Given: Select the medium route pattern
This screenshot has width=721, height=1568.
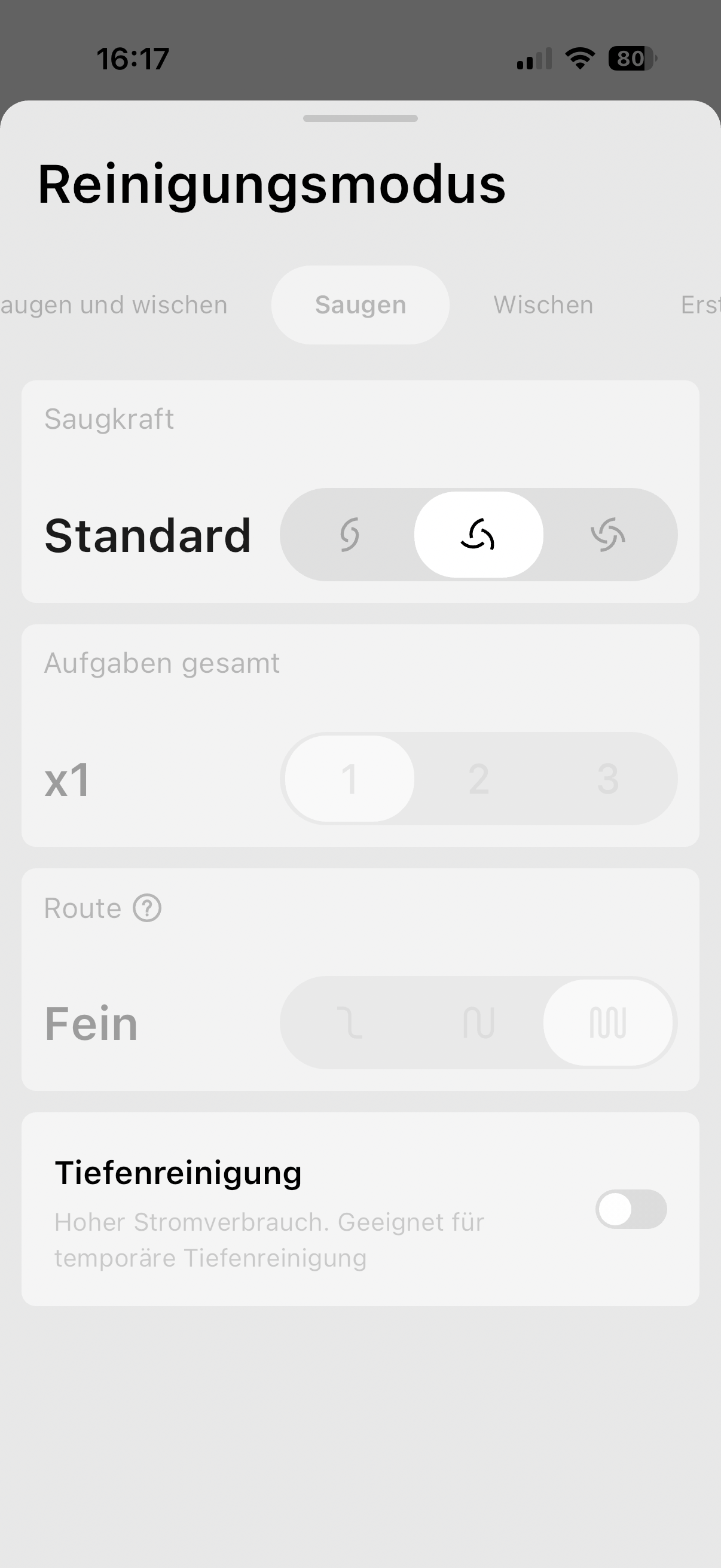Looking at the screenshot, I should coord(478,1023).
